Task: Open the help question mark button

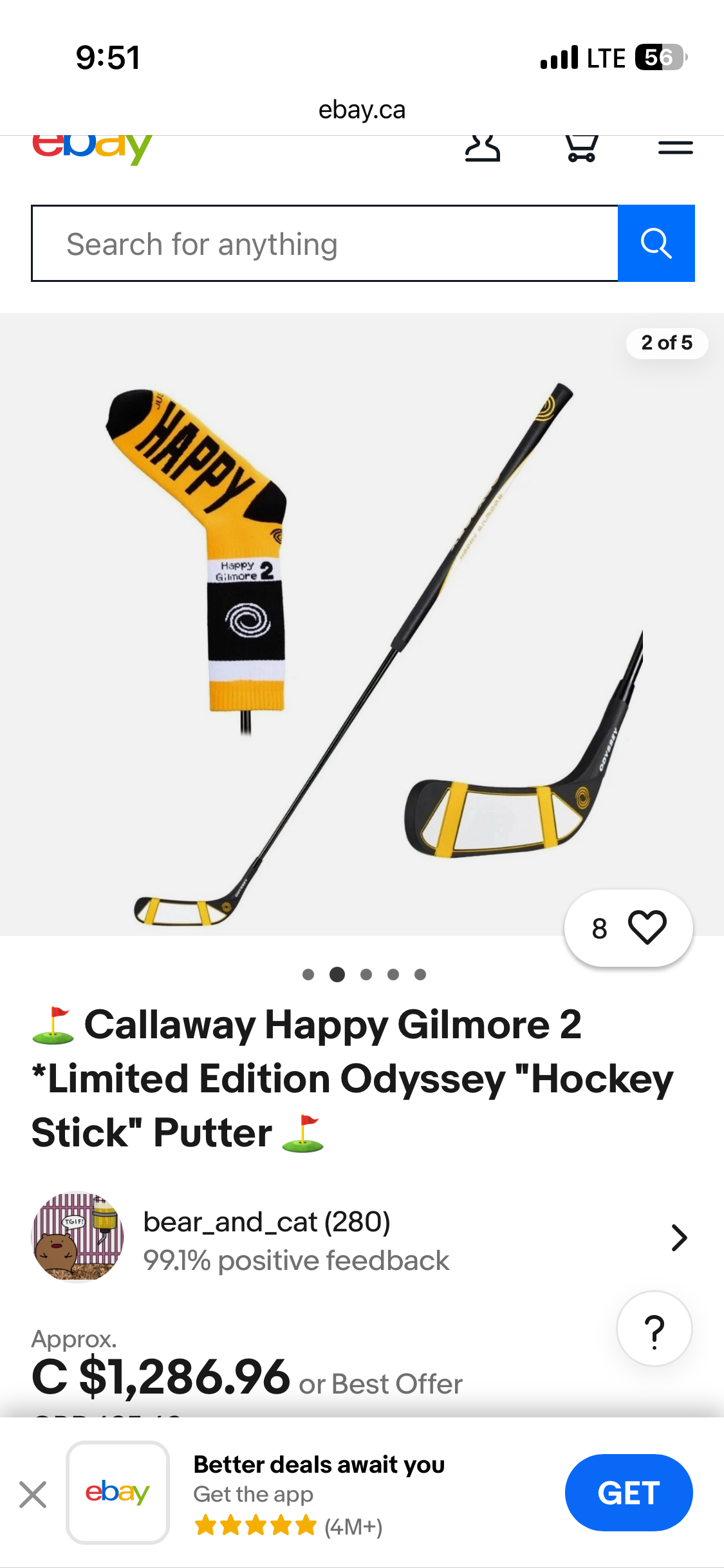Action: pyautogui.click(x=654, y=1329)
